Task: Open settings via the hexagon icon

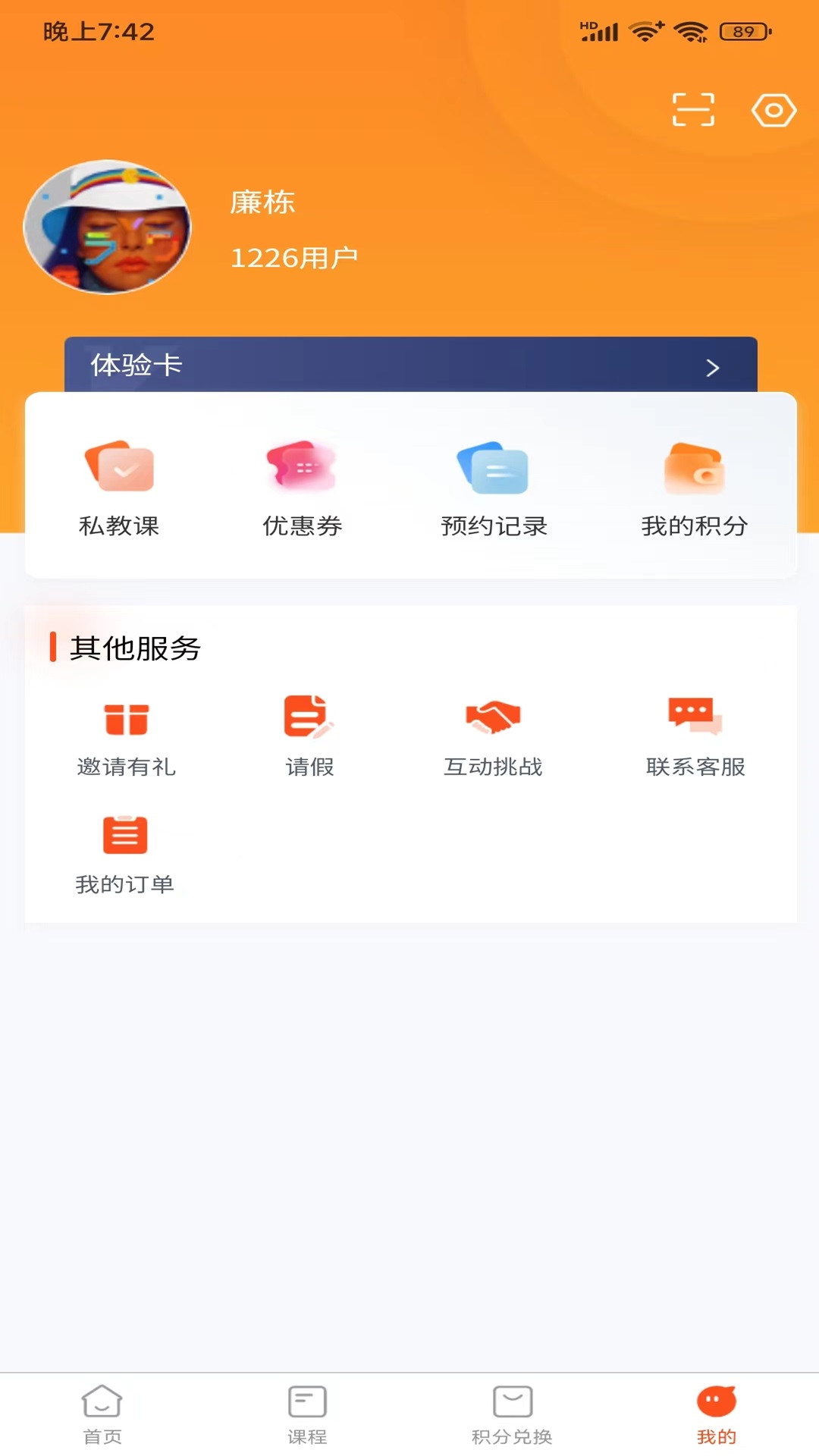Action: pyautogui.click(x=773, y=111)
